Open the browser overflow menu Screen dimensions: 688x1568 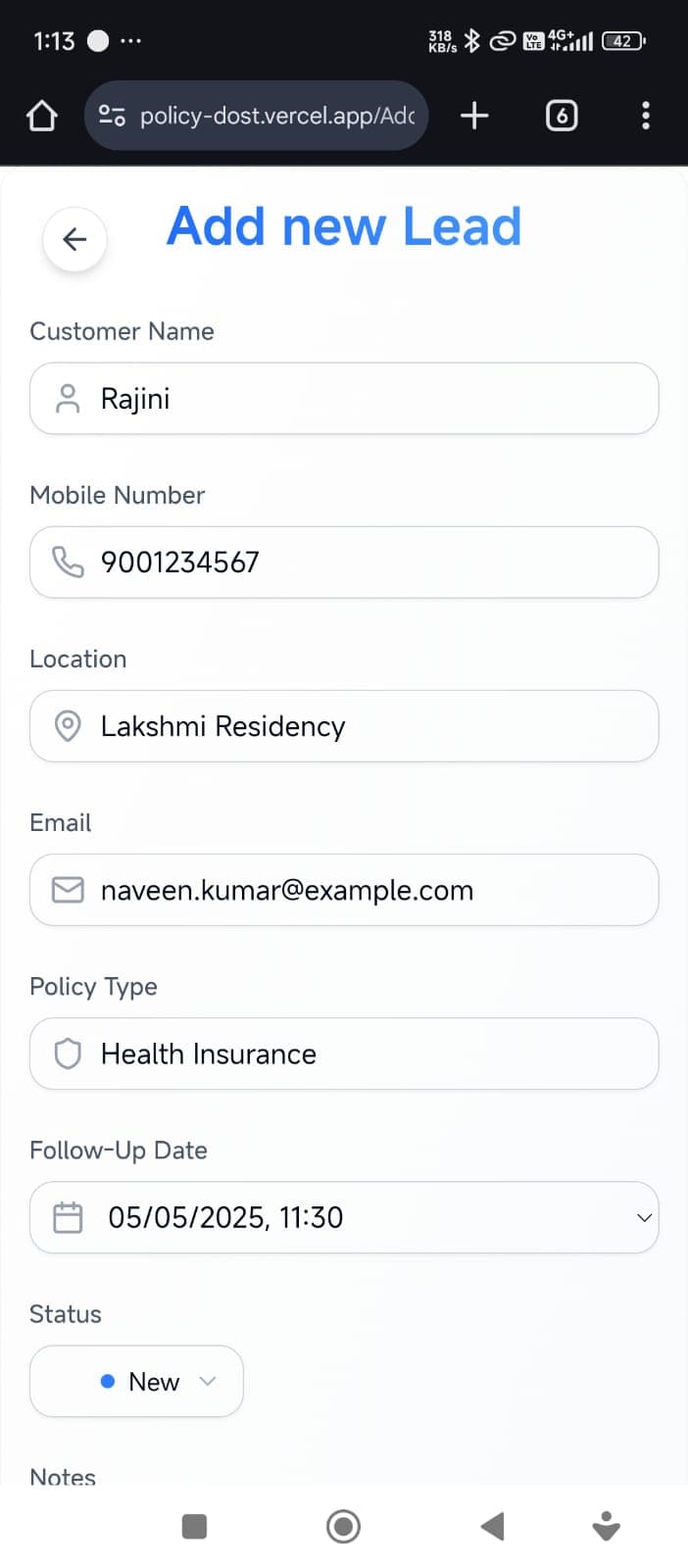coord(645,116)
